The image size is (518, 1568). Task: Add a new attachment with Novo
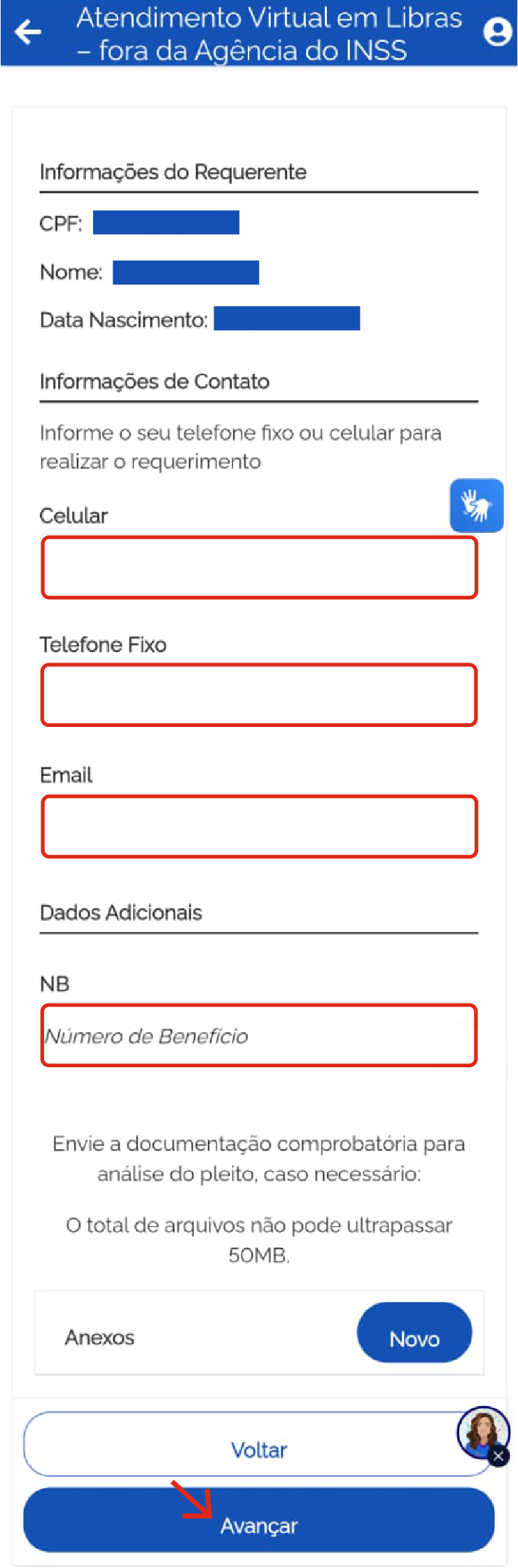[x=414, y=1338]
